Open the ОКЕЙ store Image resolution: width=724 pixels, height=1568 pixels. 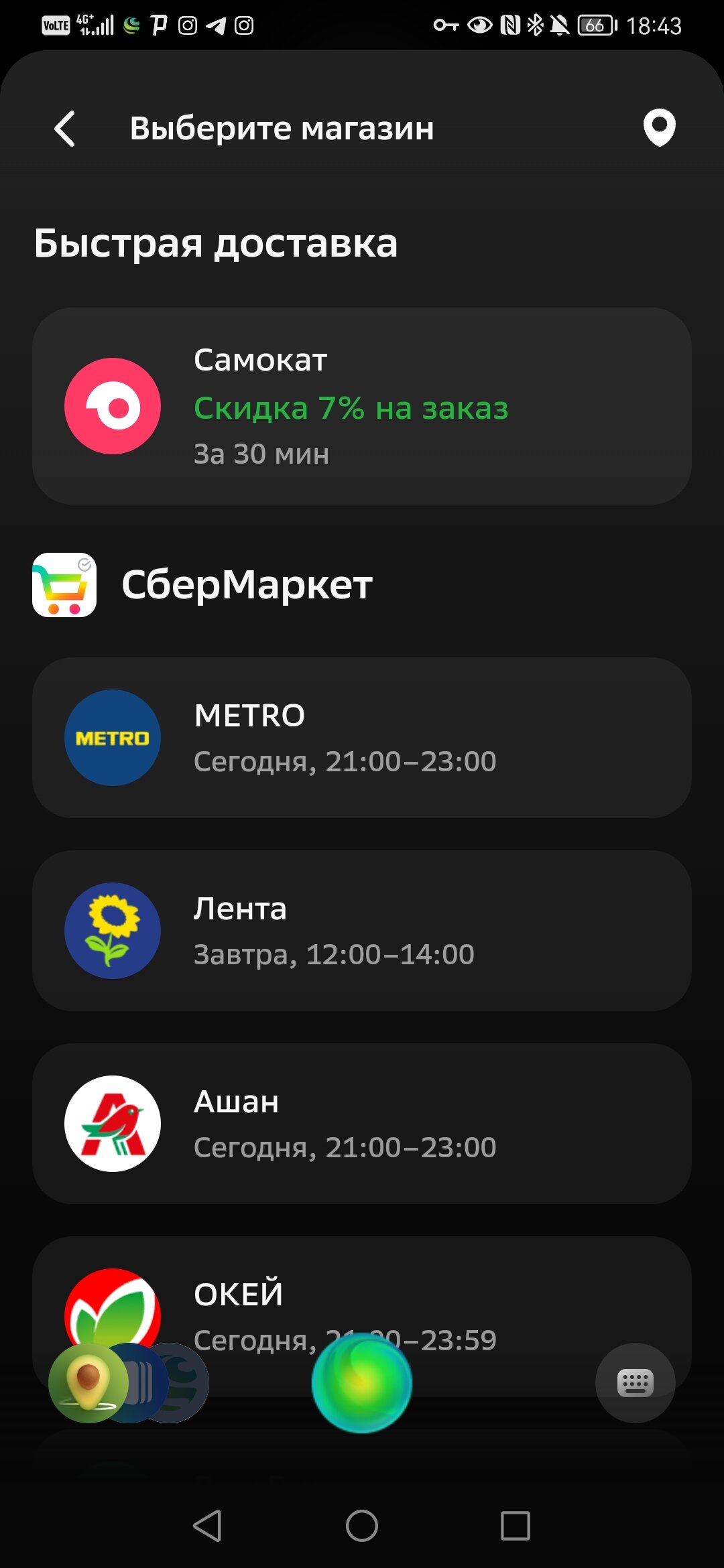tap(362, 1317)
